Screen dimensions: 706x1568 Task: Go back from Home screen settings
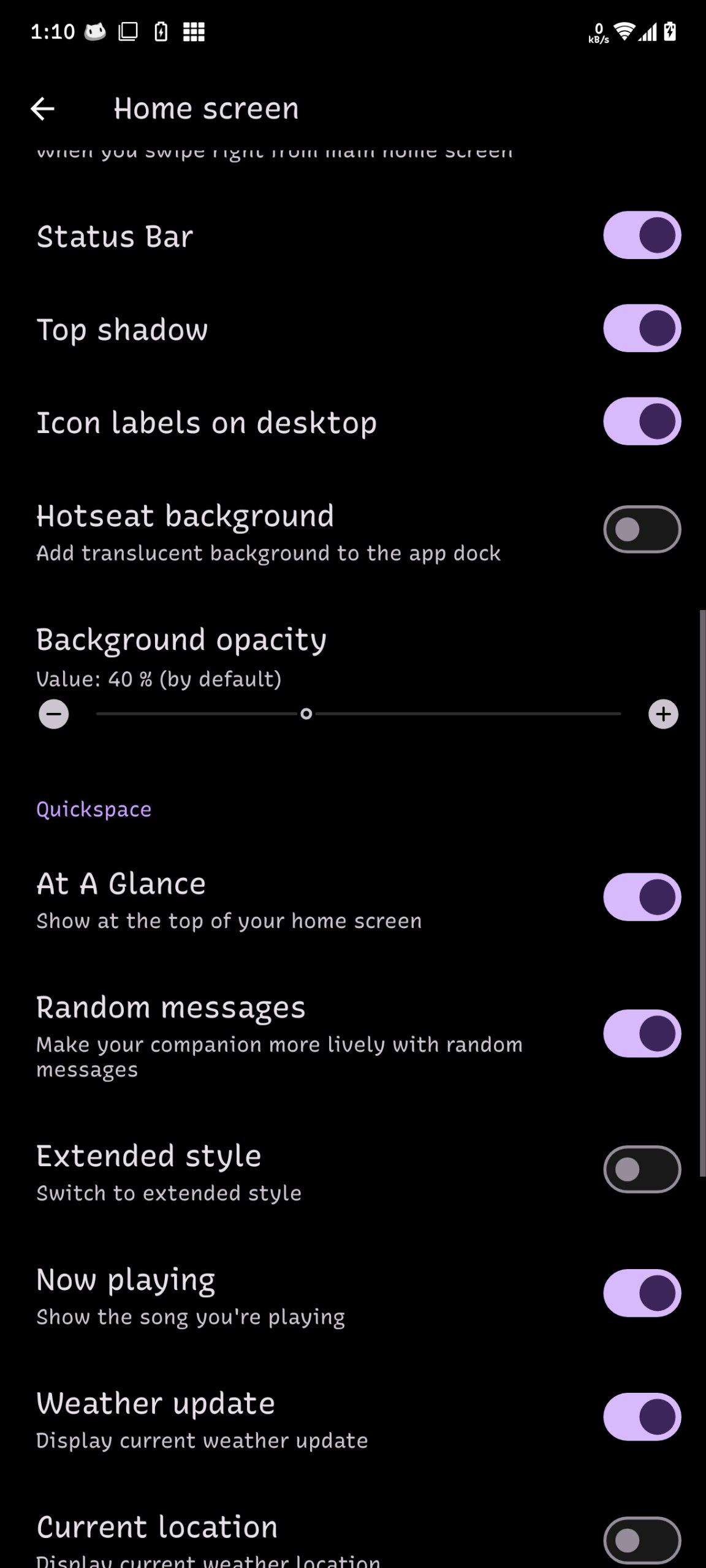42,109
